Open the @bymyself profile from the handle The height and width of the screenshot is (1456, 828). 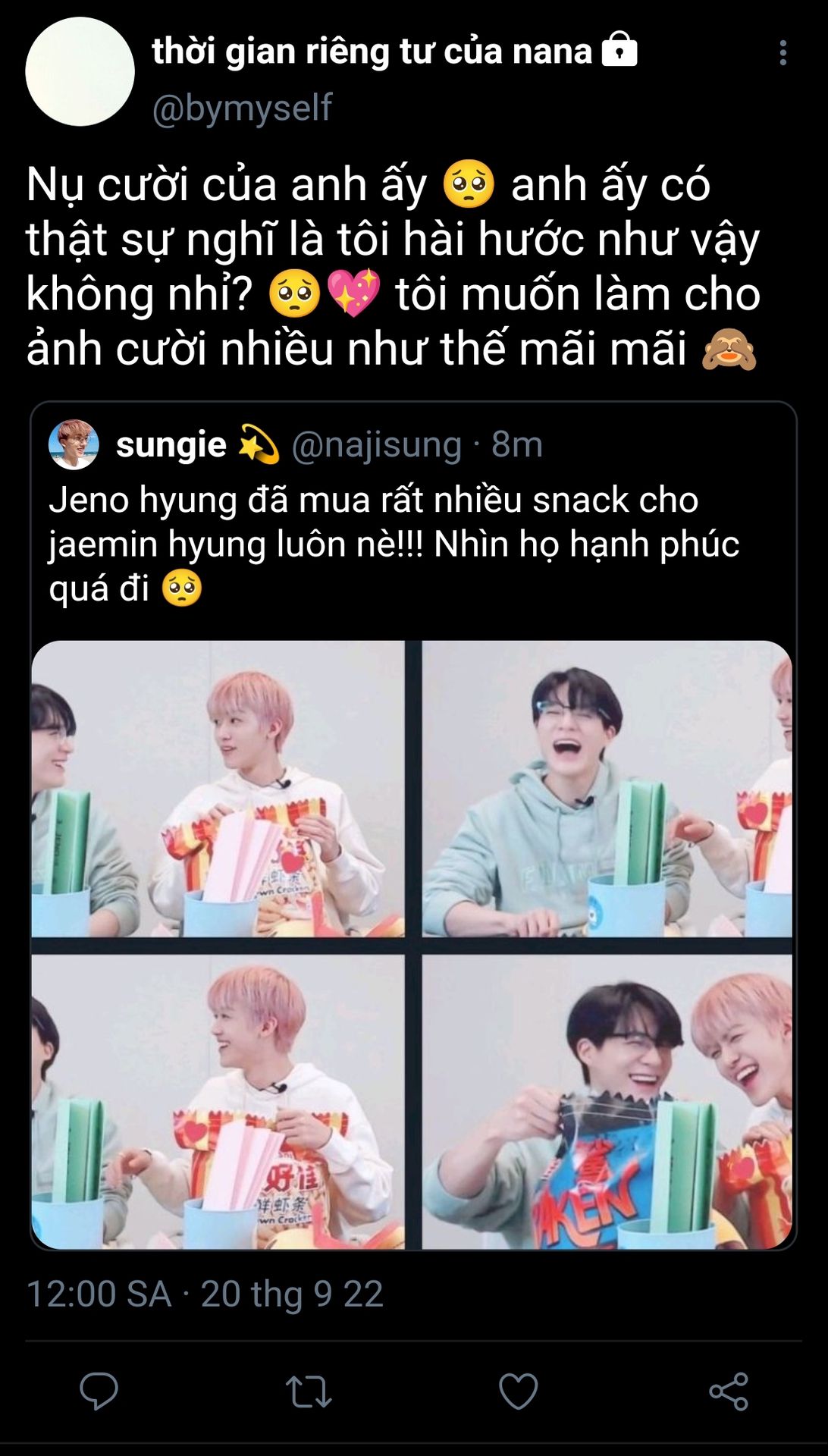click(x=242, y=108)
